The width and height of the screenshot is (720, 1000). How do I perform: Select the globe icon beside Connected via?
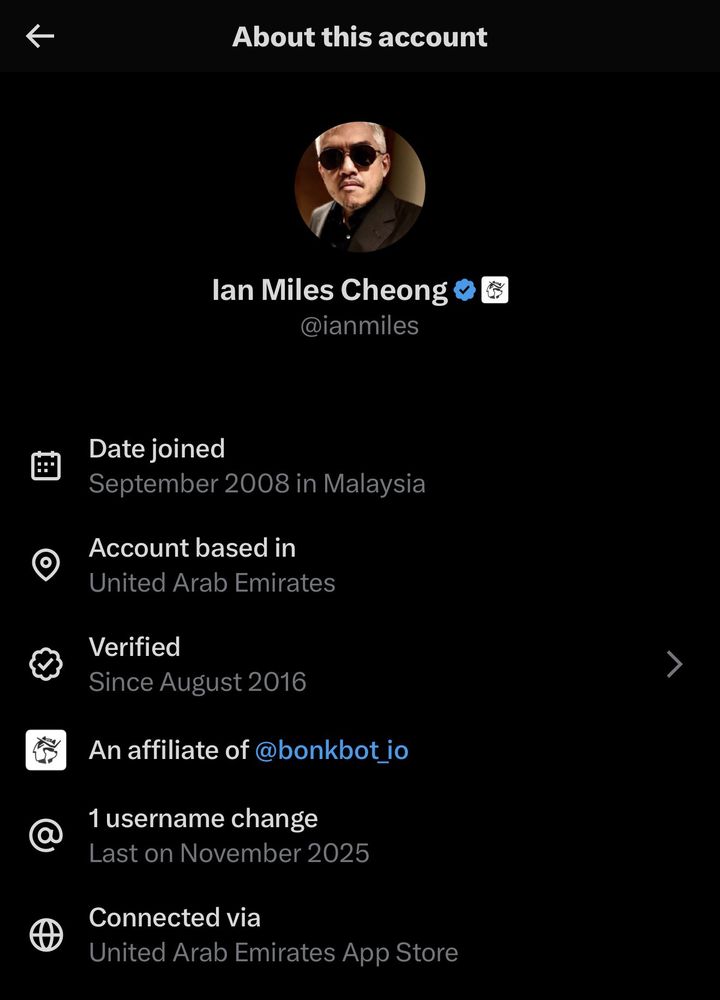click(x=45, y=934)
